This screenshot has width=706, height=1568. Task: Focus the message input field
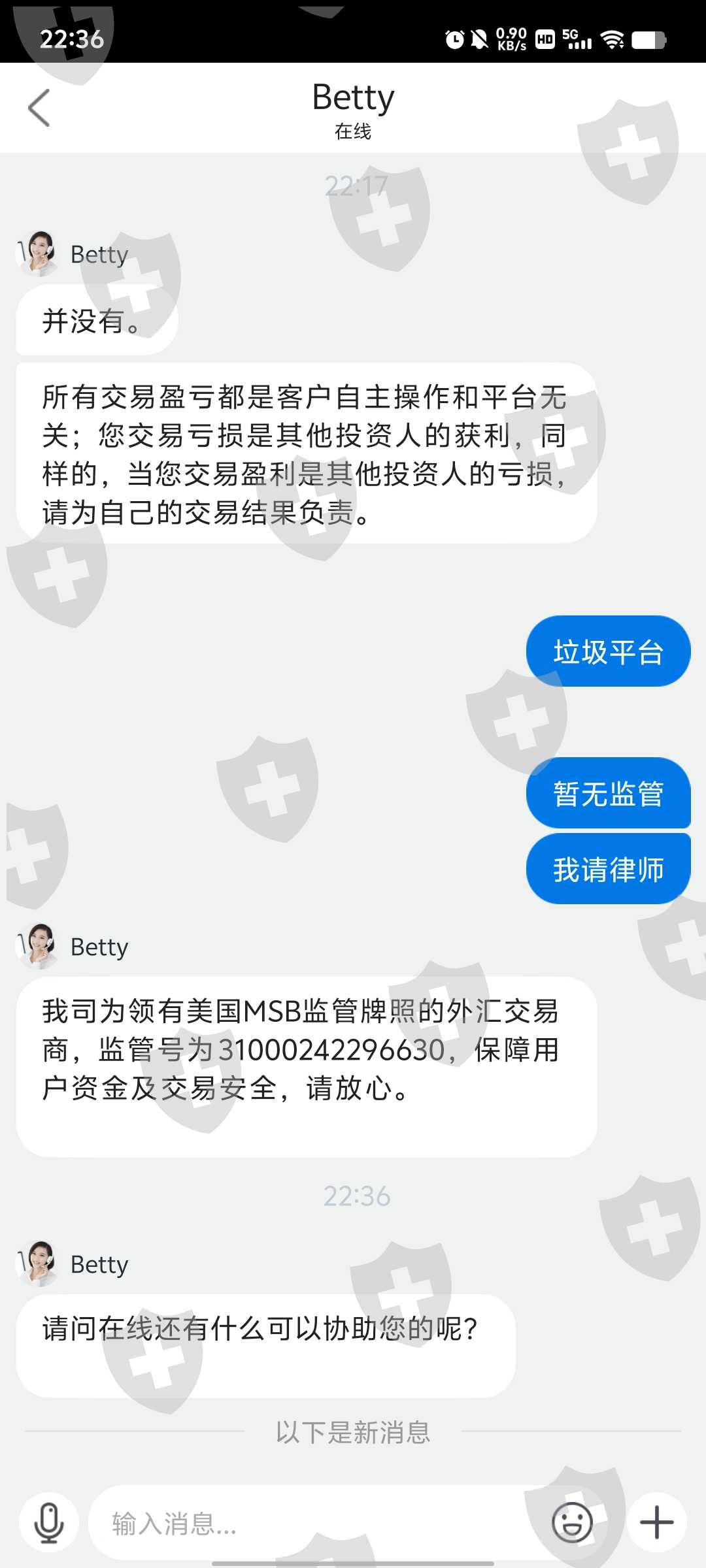(x=314, y=1523)
